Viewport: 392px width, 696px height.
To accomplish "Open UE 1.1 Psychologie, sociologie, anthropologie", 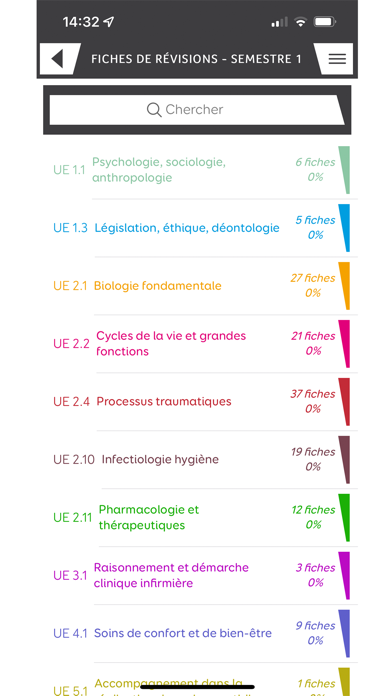I will coord(201,170).
